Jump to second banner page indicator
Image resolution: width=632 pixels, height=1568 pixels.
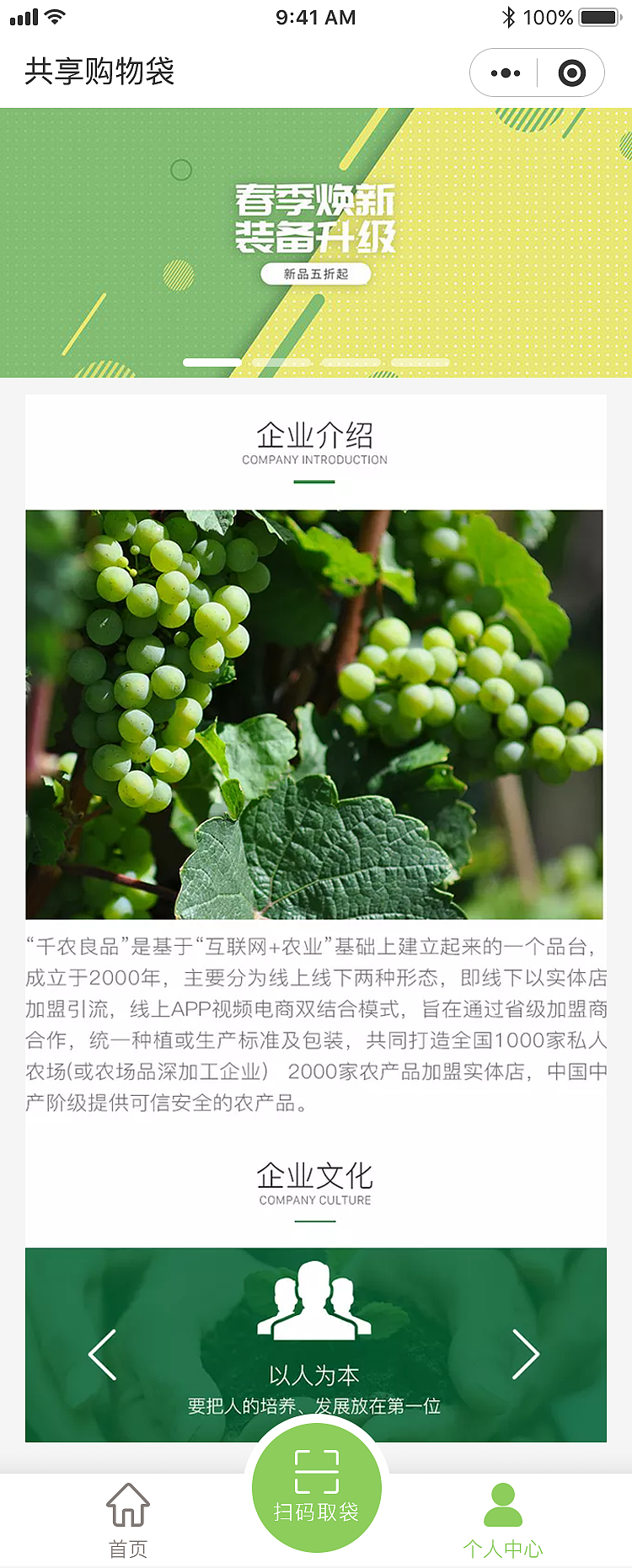[281, 362]
